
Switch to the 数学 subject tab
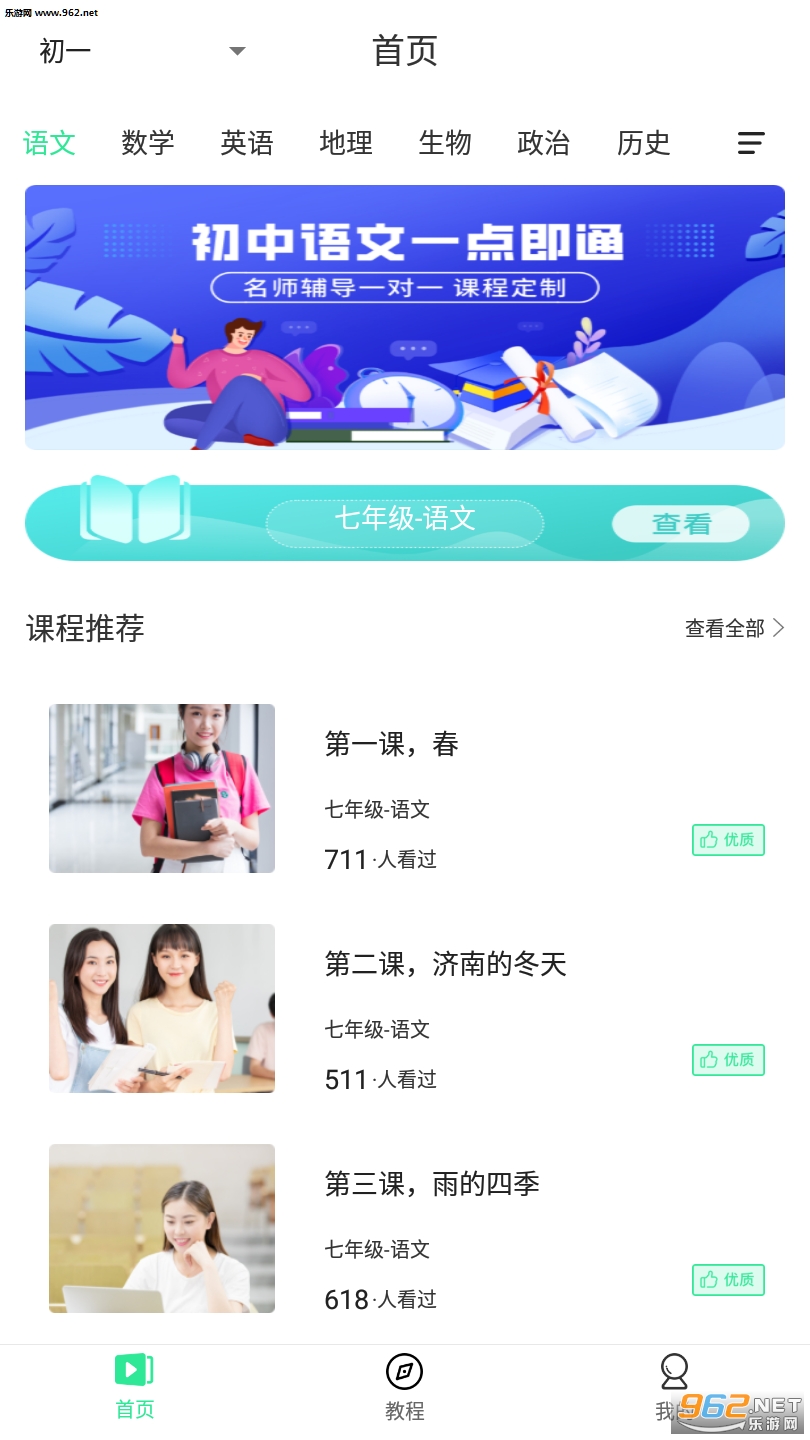(x=148, y=143)
